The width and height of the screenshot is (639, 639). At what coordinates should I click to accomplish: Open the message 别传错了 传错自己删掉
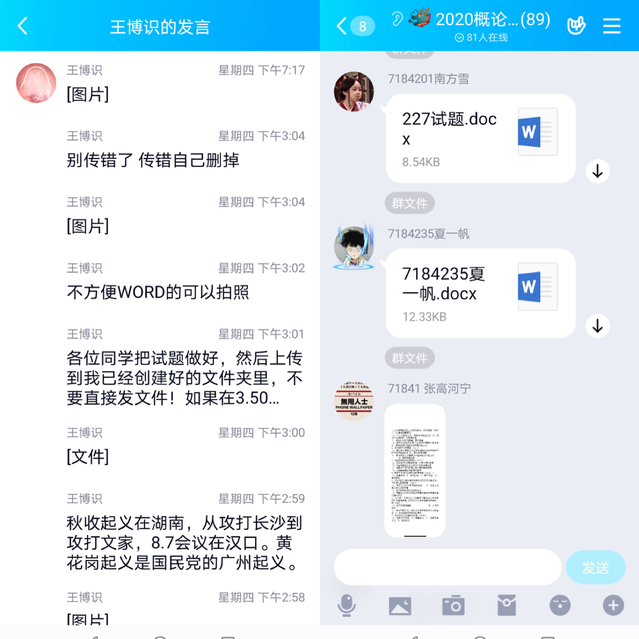[x=152, y=160]
